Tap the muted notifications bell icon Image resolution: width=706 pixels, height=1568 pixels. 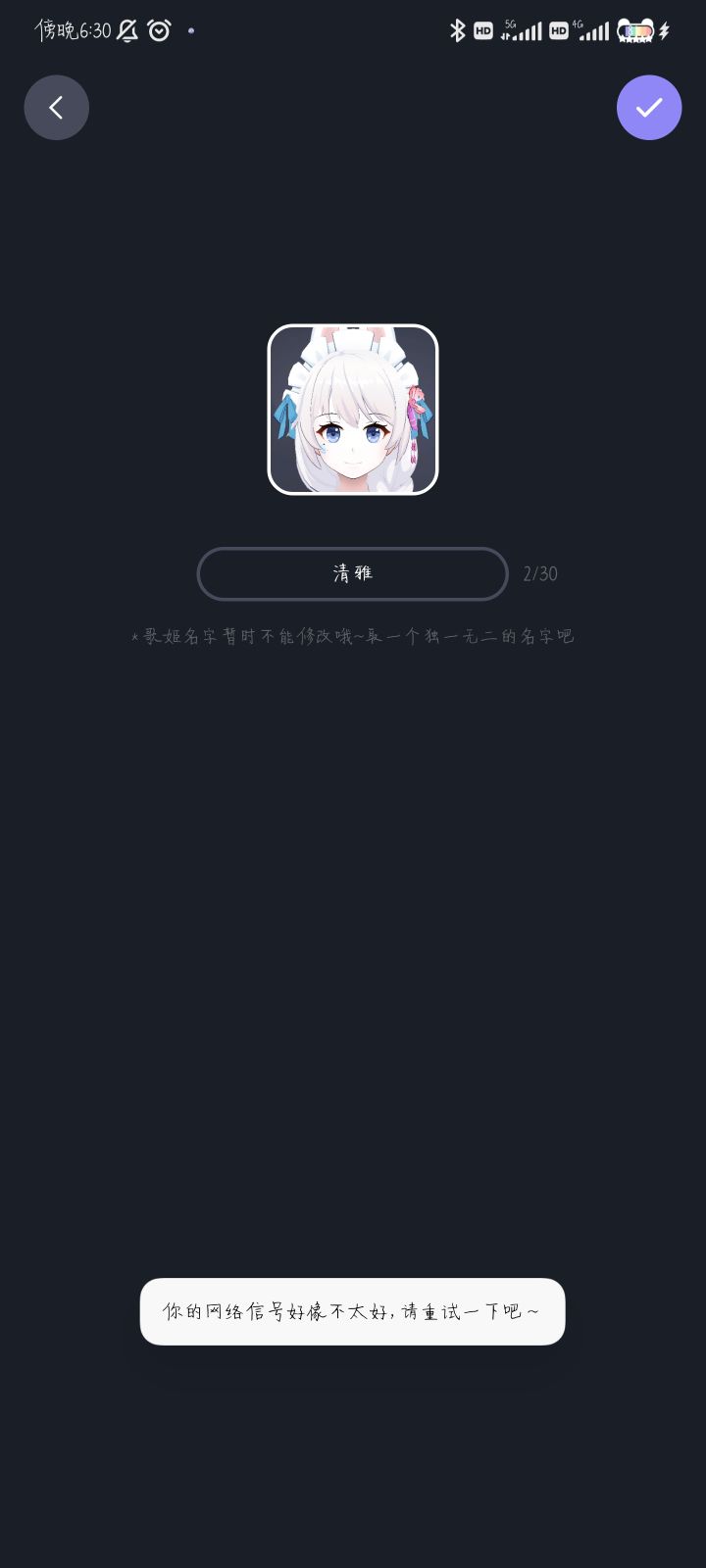coord(126,31)
